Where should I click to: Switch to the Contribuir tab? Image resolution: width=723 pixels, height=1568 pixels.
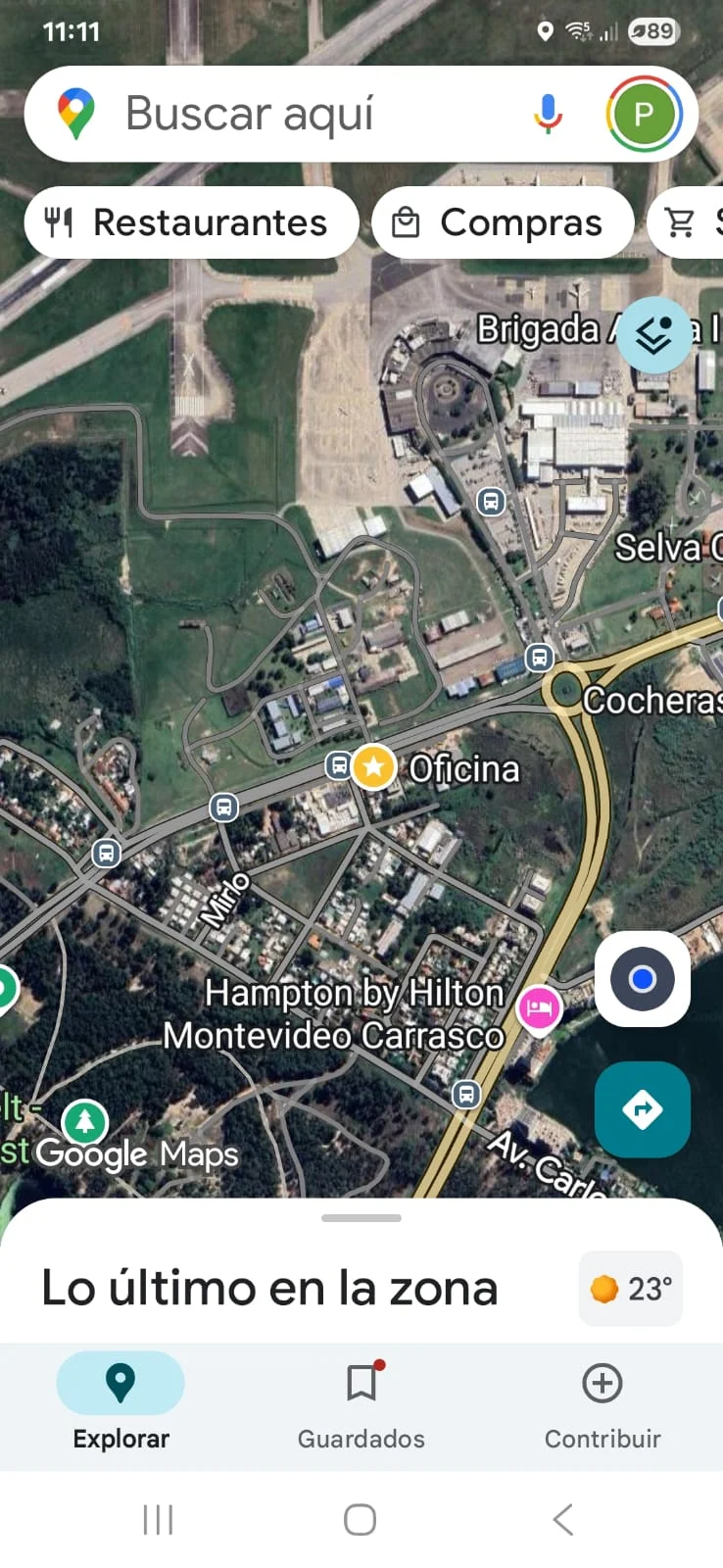coord(602,1401)
